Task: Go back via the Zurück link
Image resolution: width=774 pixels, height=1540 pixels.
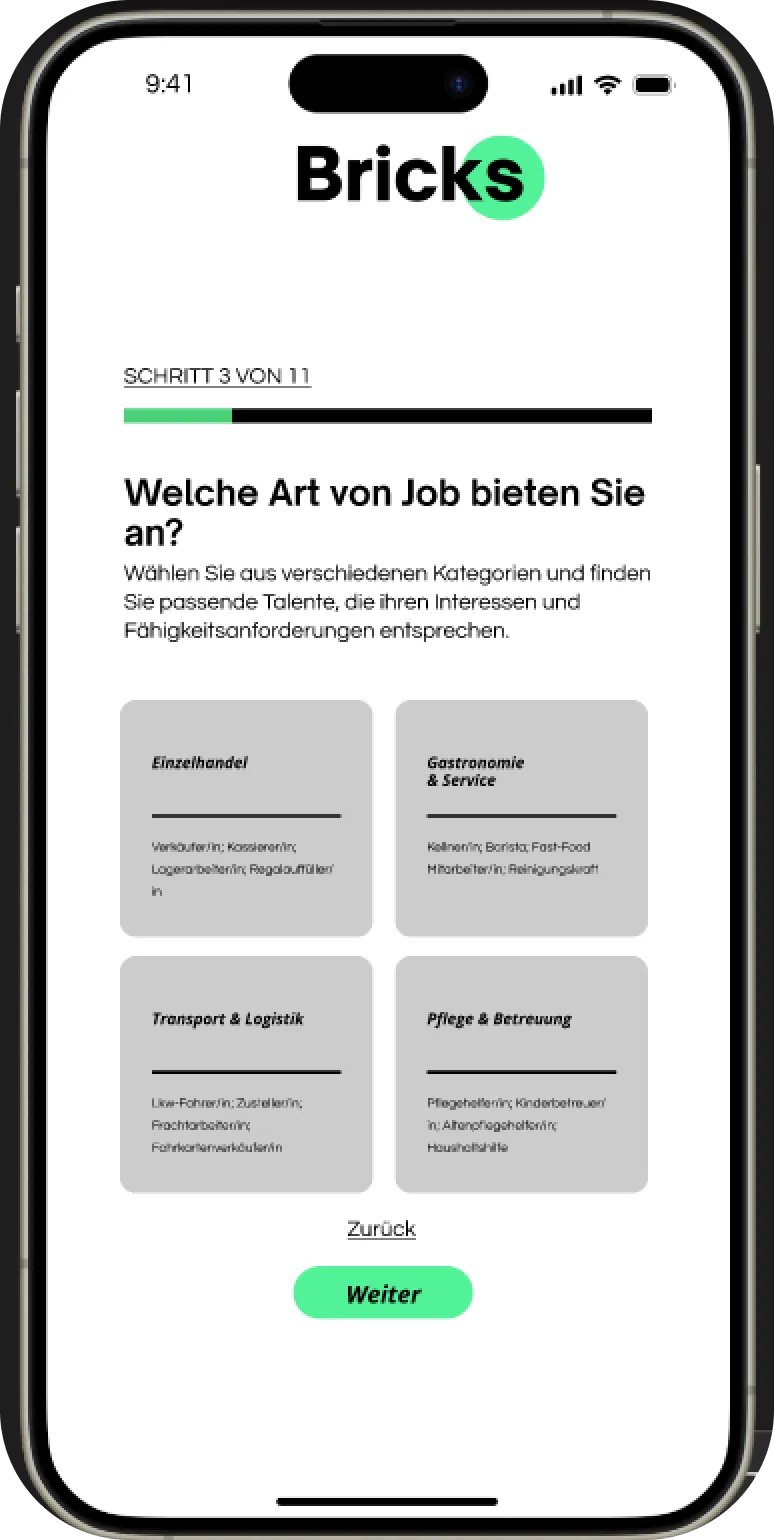Action: click(381, 1229)
